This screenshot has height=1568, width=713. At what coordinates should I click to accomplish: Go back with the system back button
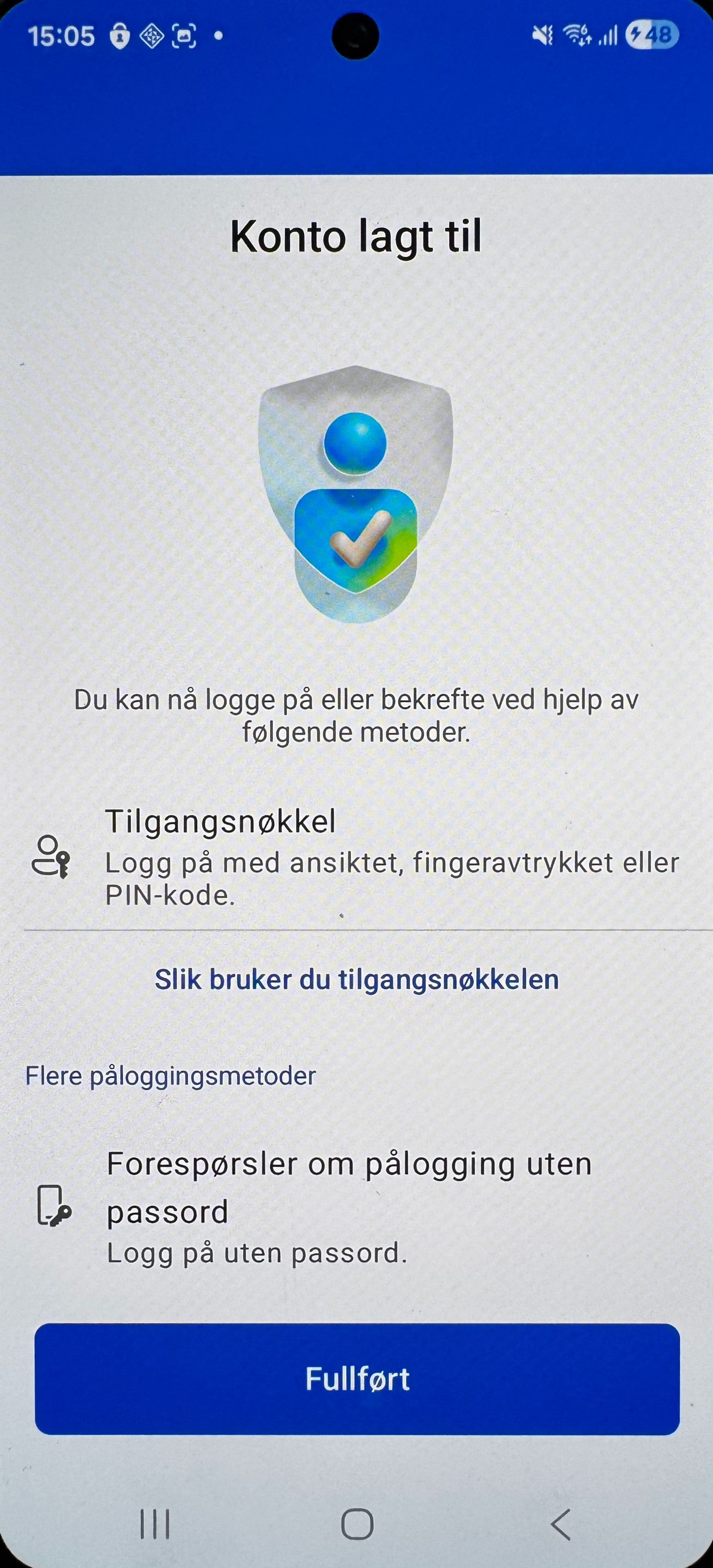tap(561, 1524)
